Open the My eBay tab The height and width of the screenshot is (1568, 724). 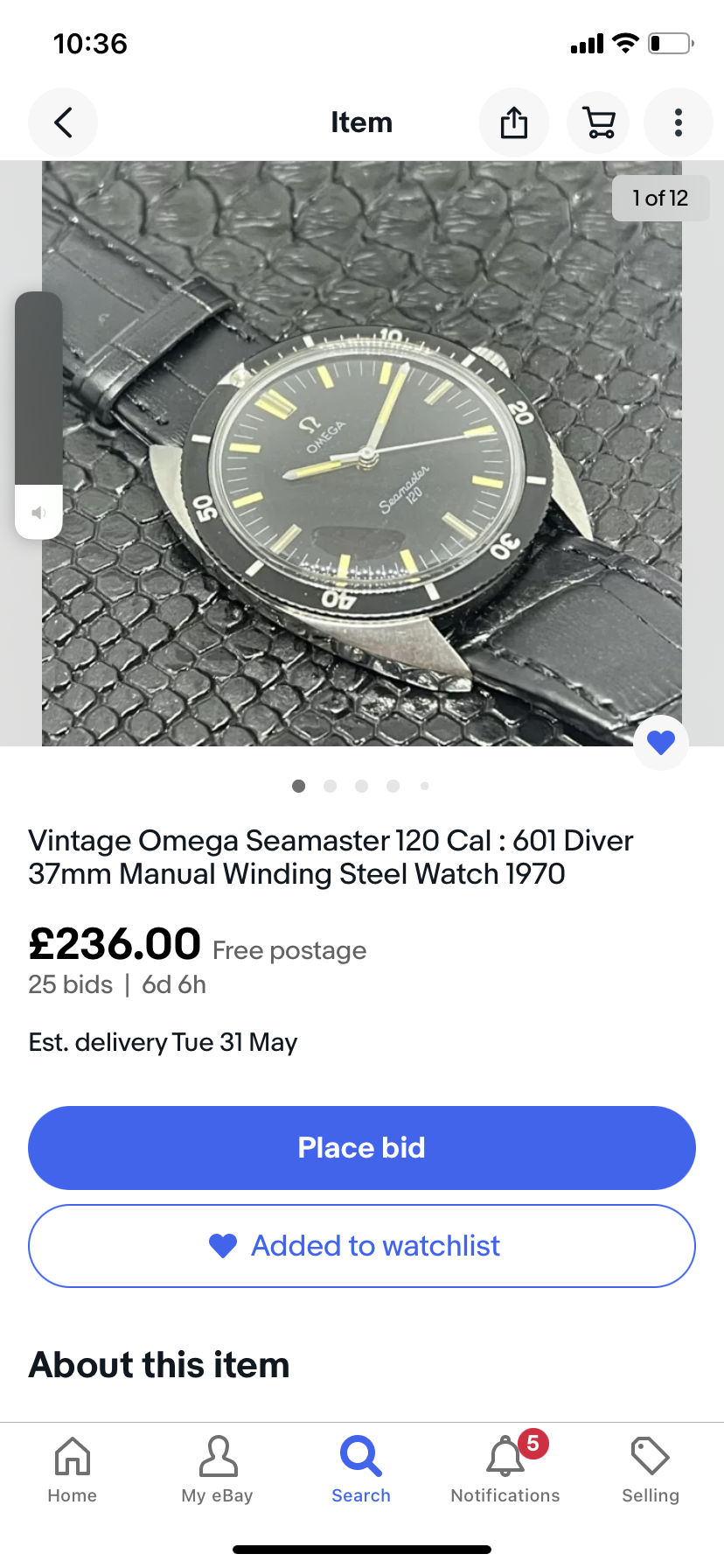coord(218,1470)
